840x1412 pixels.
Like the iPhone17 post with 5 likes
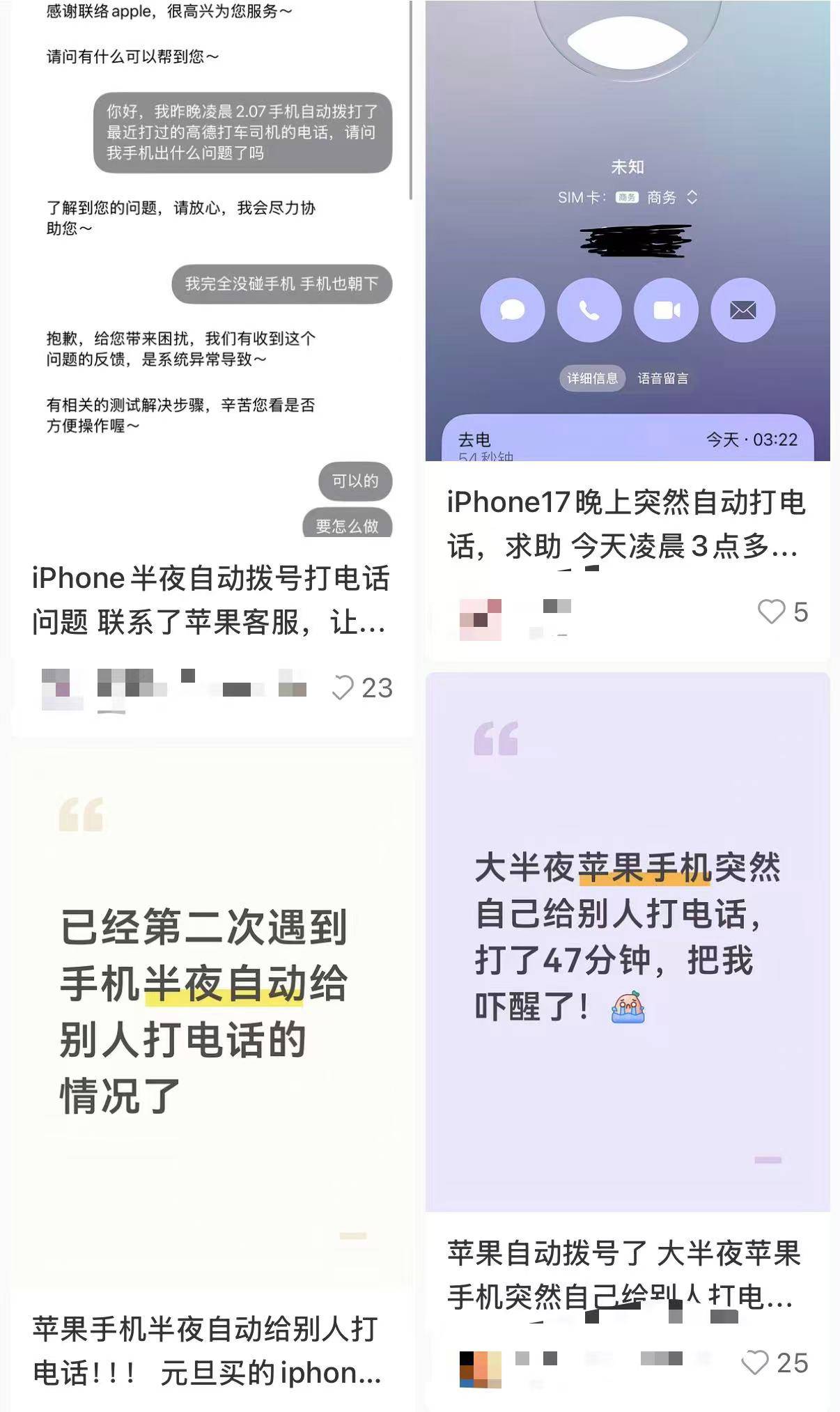[x=771, y=612]
